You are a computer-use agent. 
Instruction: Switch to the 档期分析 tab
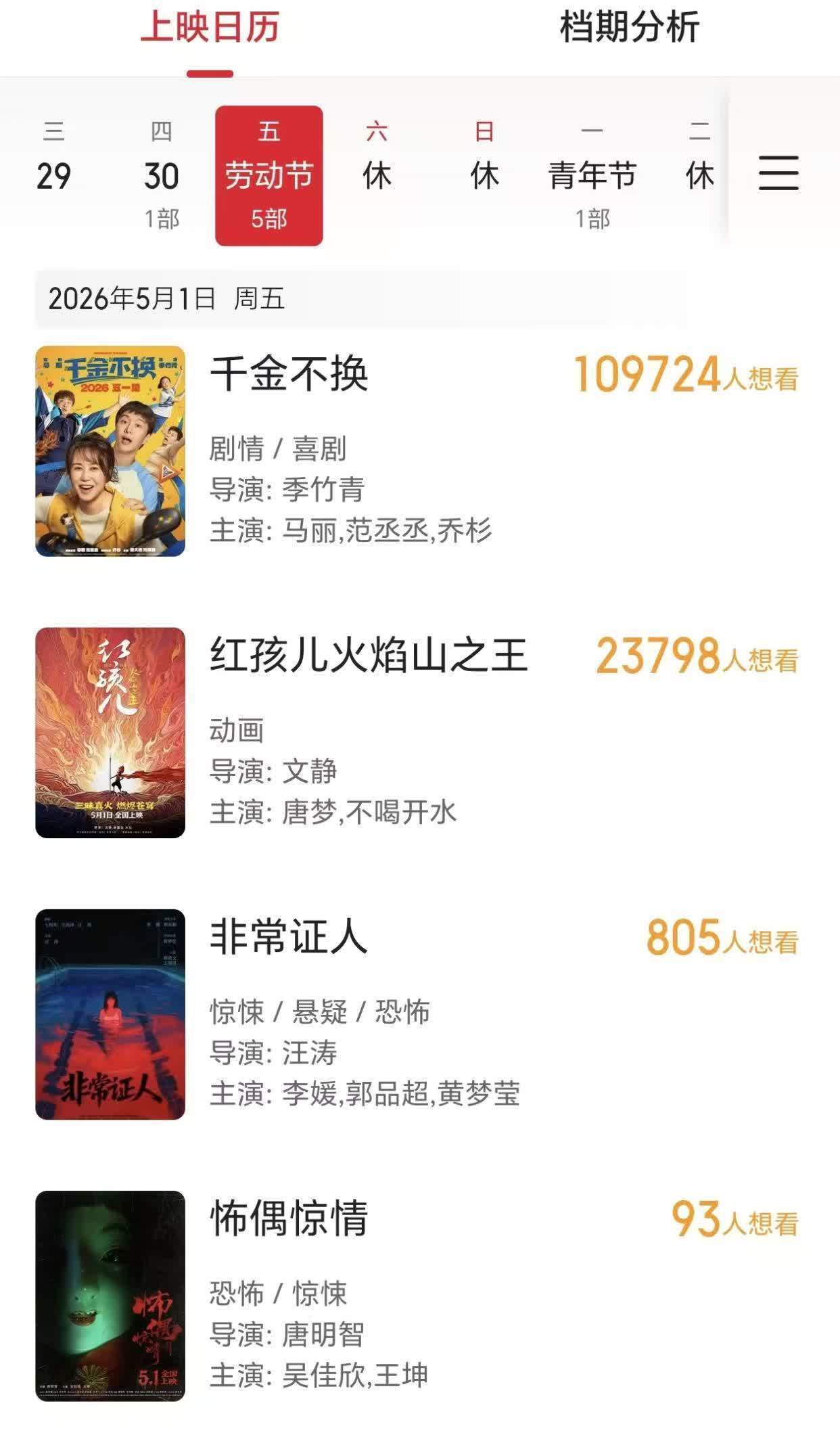click(629, 28)
